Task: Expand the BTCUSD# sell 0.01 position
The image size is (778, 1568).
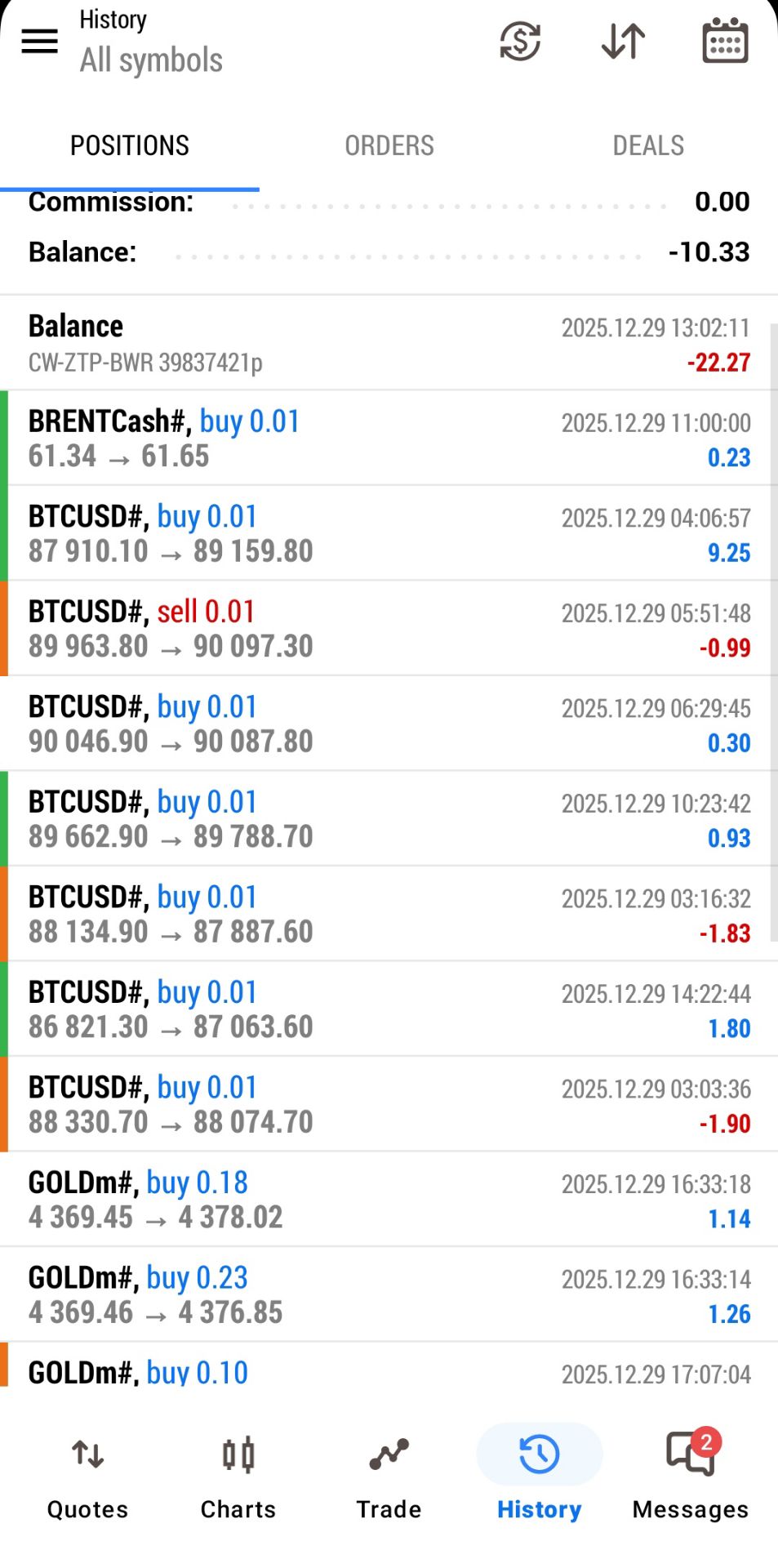Action: coord(389,629)
